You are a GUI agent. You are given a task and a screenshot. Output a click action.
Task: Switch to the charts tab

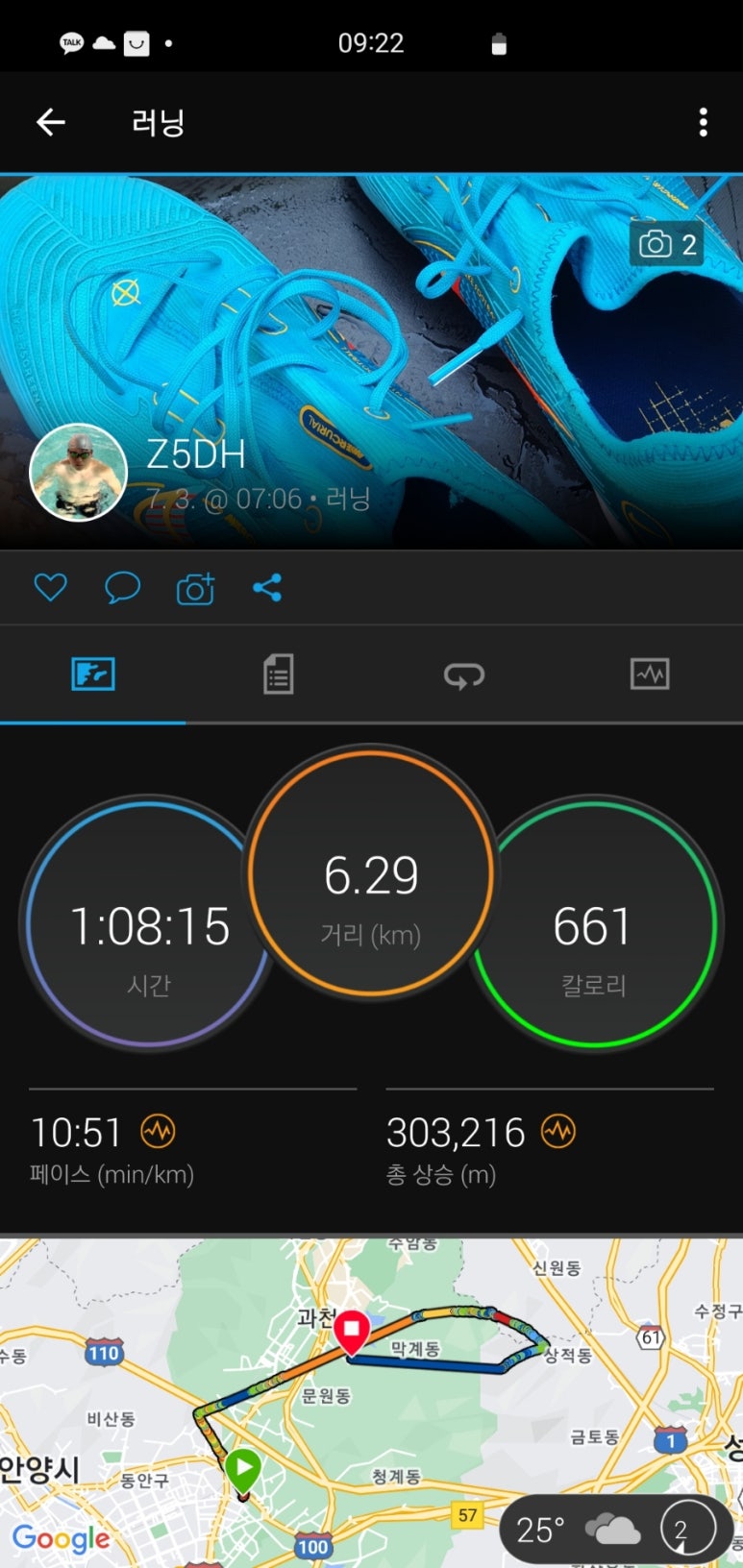(650, 674)
